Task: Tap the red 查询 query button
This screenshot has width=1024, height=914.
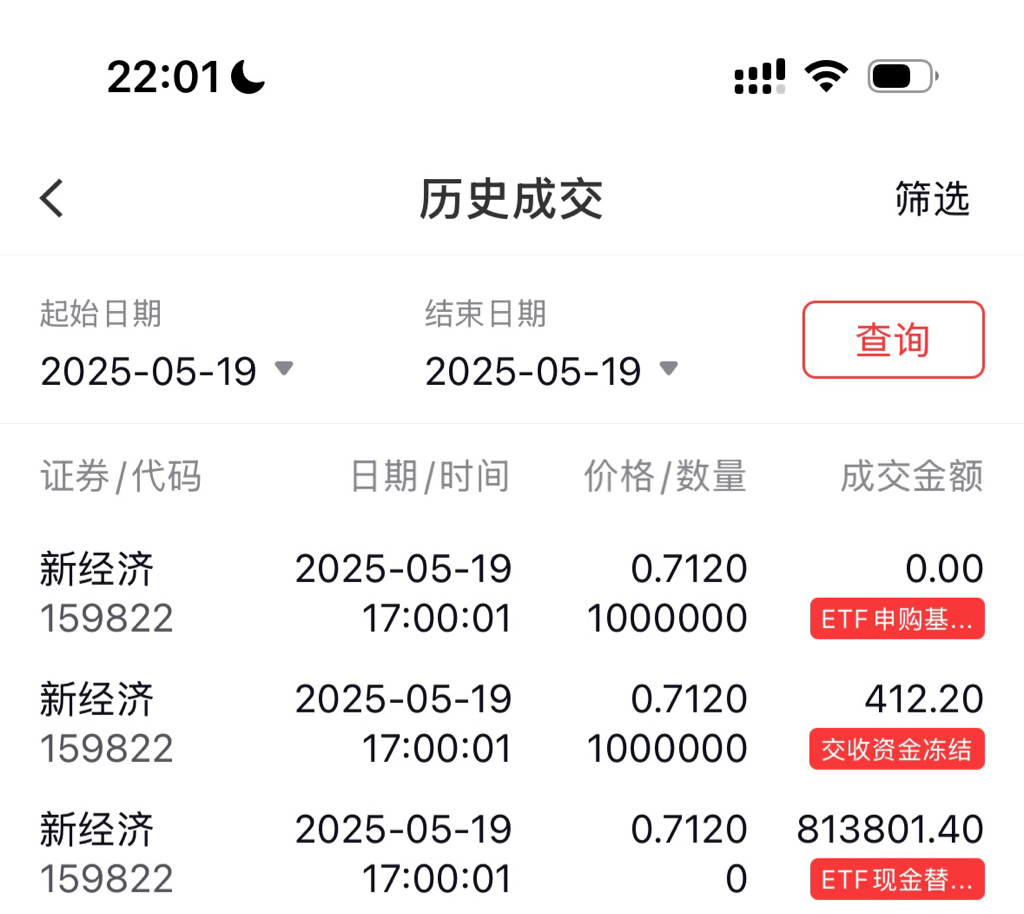Action: coord(893,339)
